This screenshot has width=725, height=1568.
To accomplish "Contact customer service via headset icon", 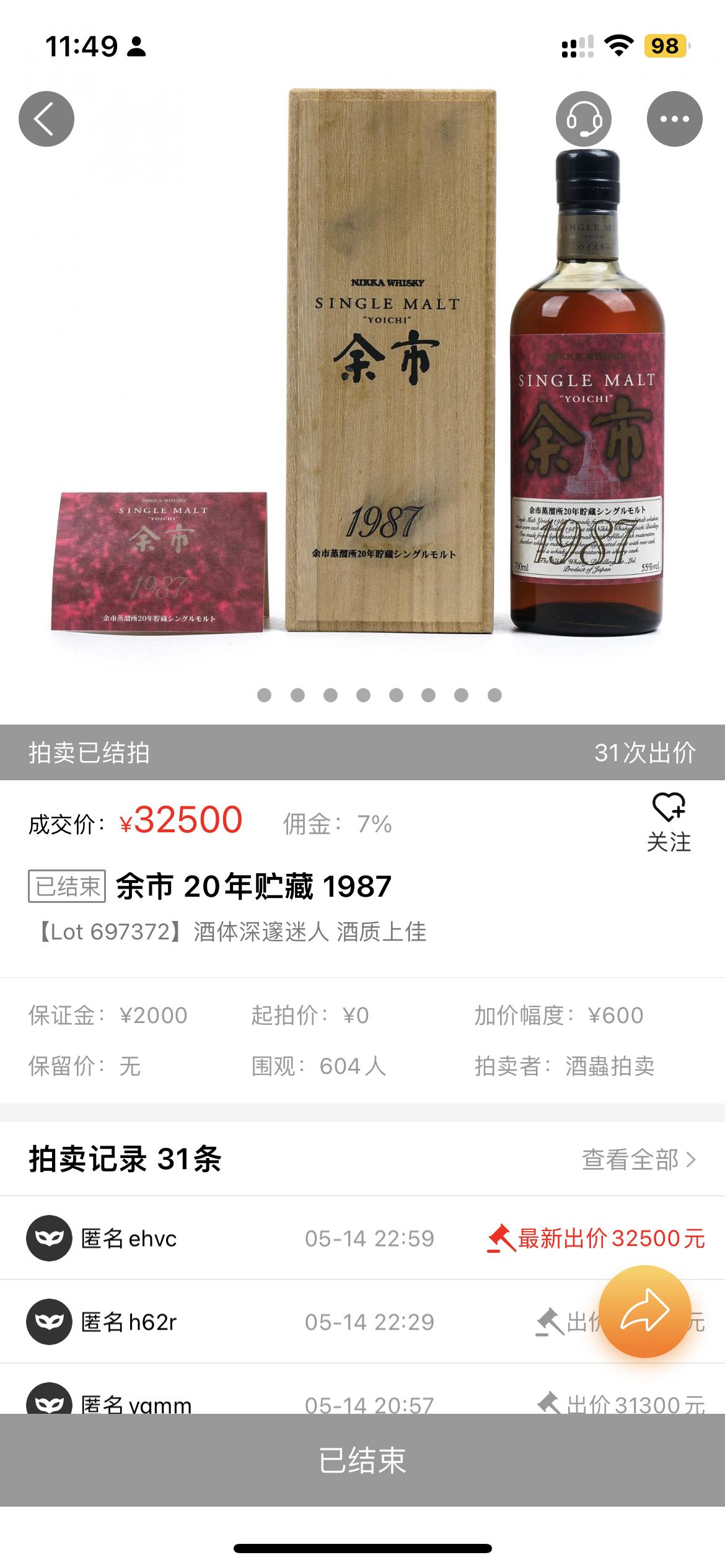I will point(584,119).
